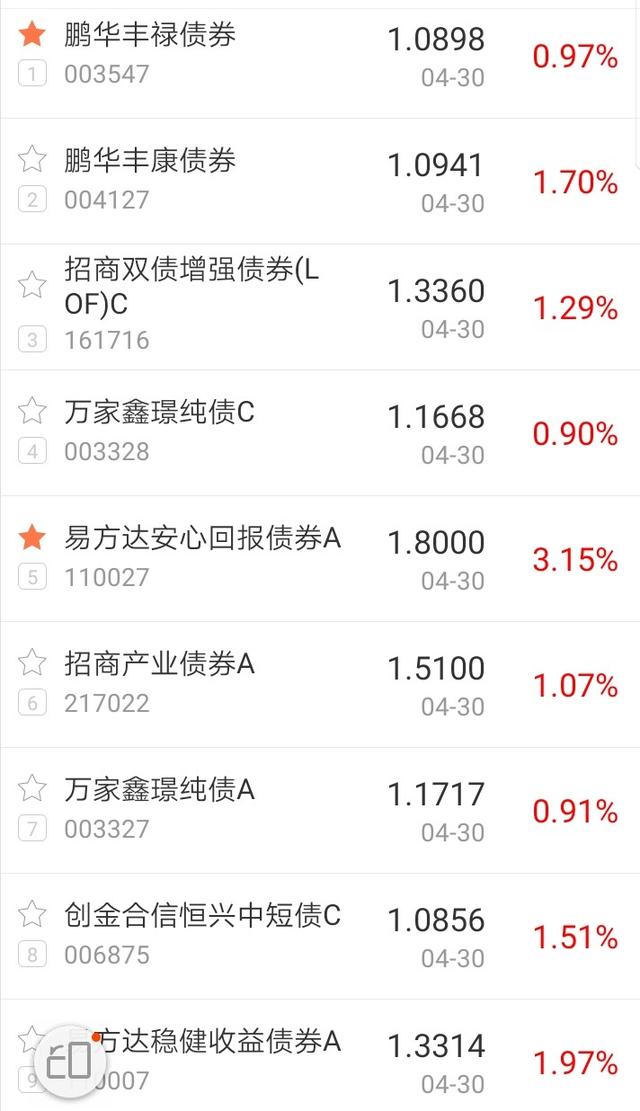Image resolution: width=640 pixels, height=1111 pixels.
Task: Unfavorite the star on 鹏华丰禄债券
Action: point(32,33)
